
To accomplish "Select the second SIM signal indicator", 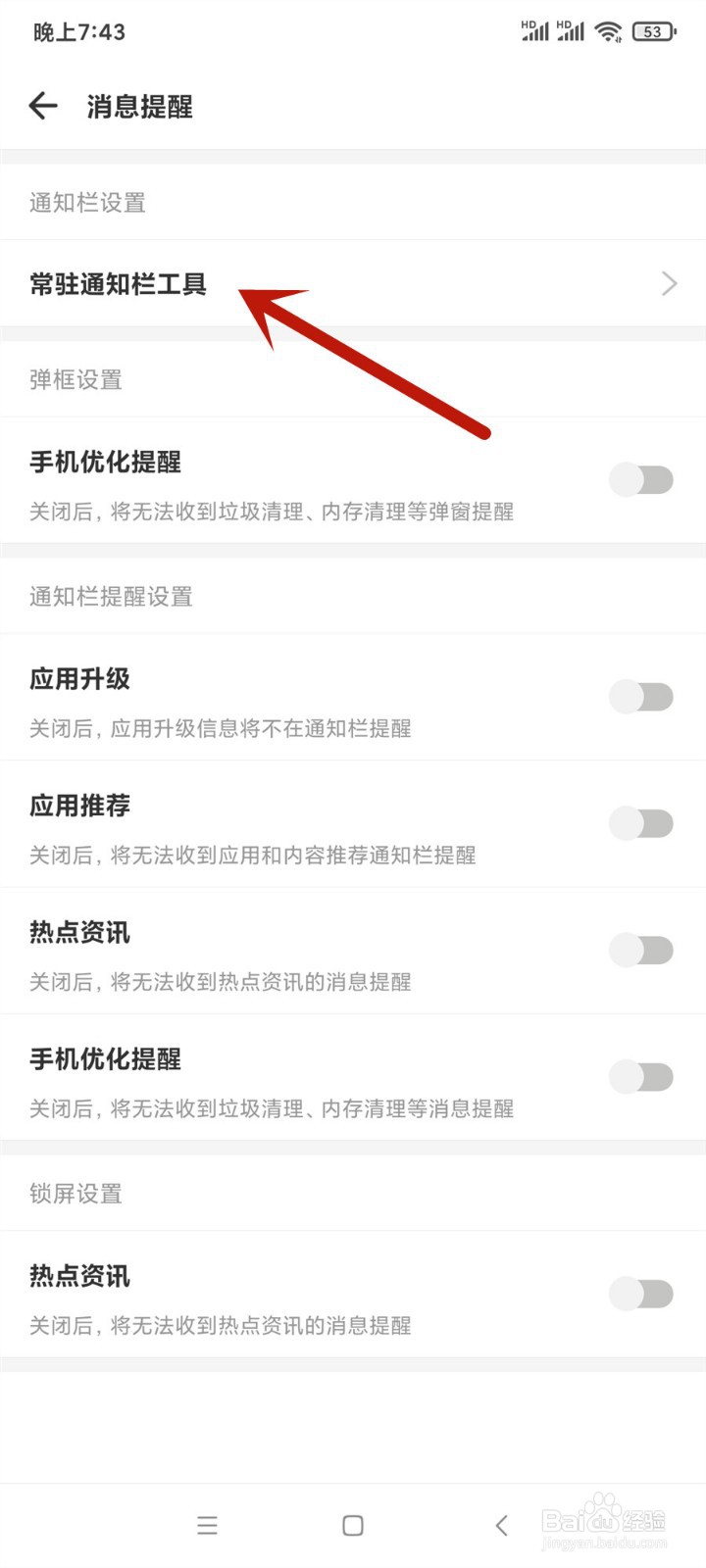I will [x=570, y=31].
